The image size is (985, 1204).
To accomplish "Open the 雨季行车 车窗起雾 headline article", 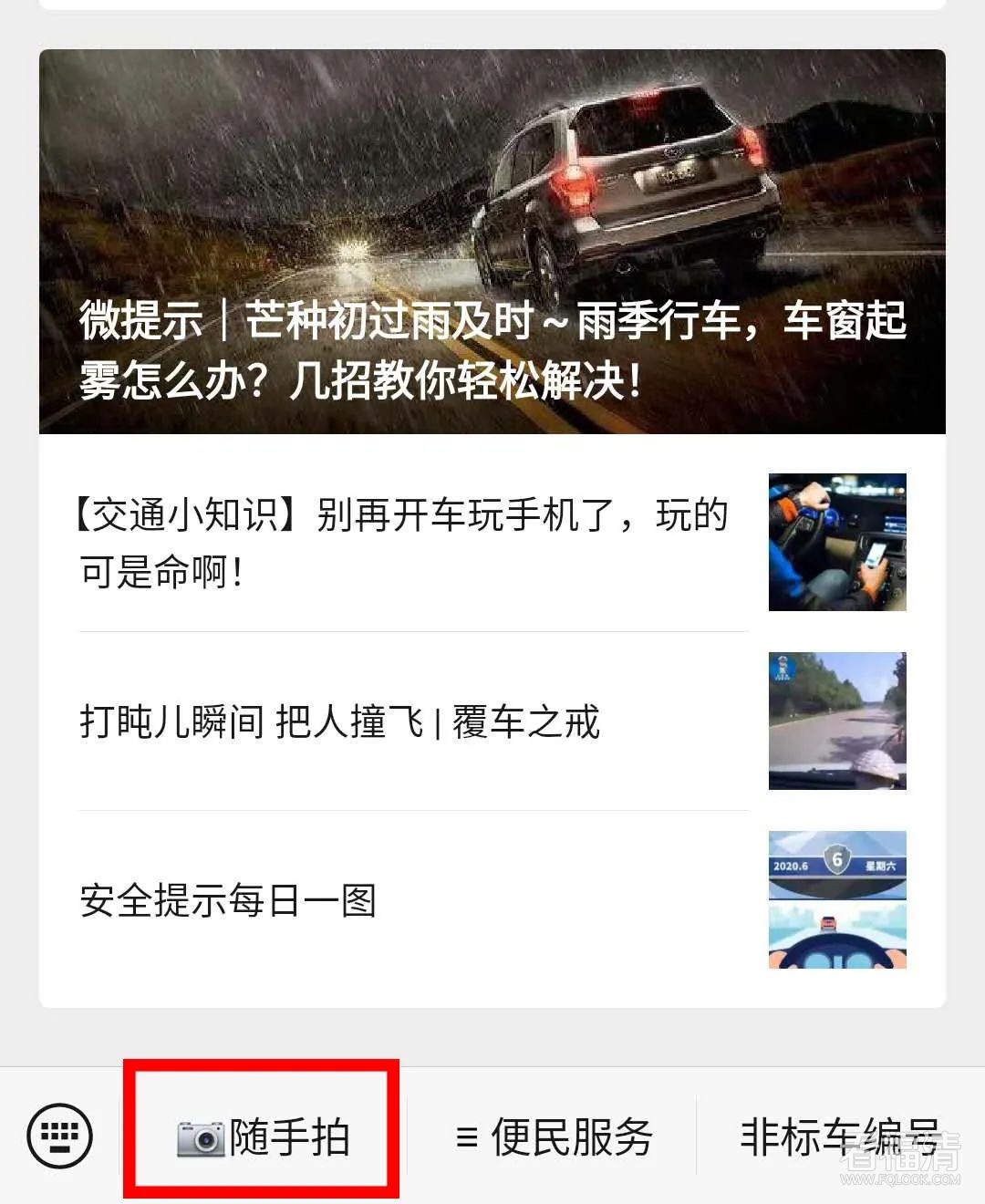I will tap(493, 242).
